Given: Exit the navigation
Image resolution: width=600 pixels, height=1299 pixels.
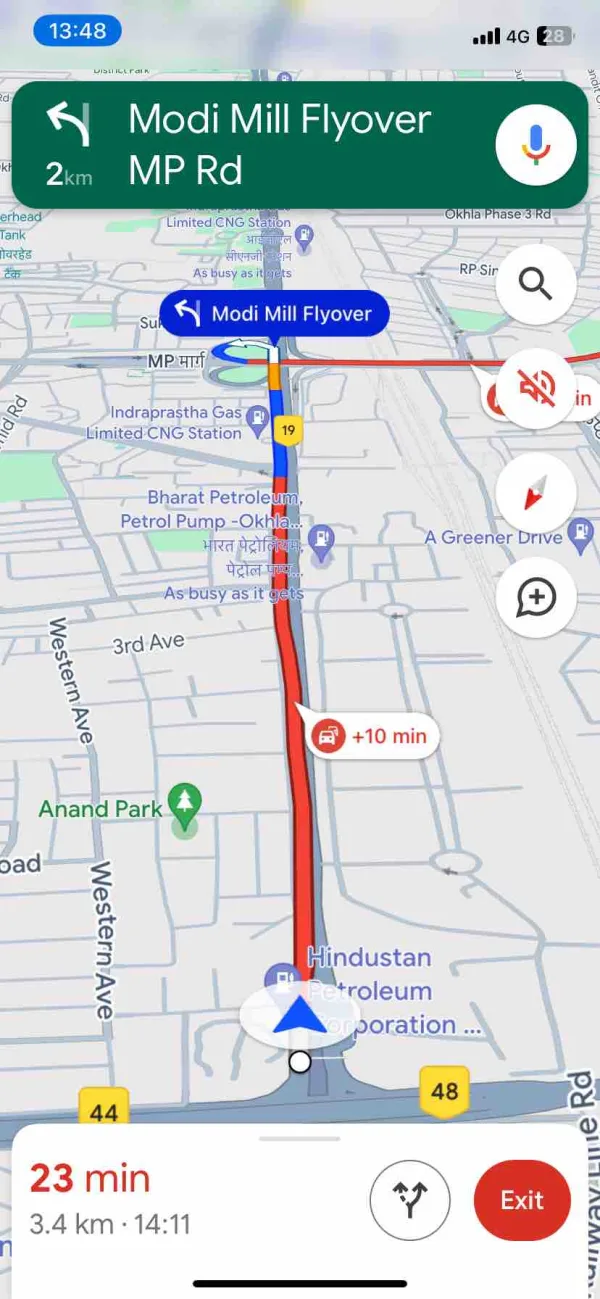Looking at the screenshot, I should click(522, 1200).
